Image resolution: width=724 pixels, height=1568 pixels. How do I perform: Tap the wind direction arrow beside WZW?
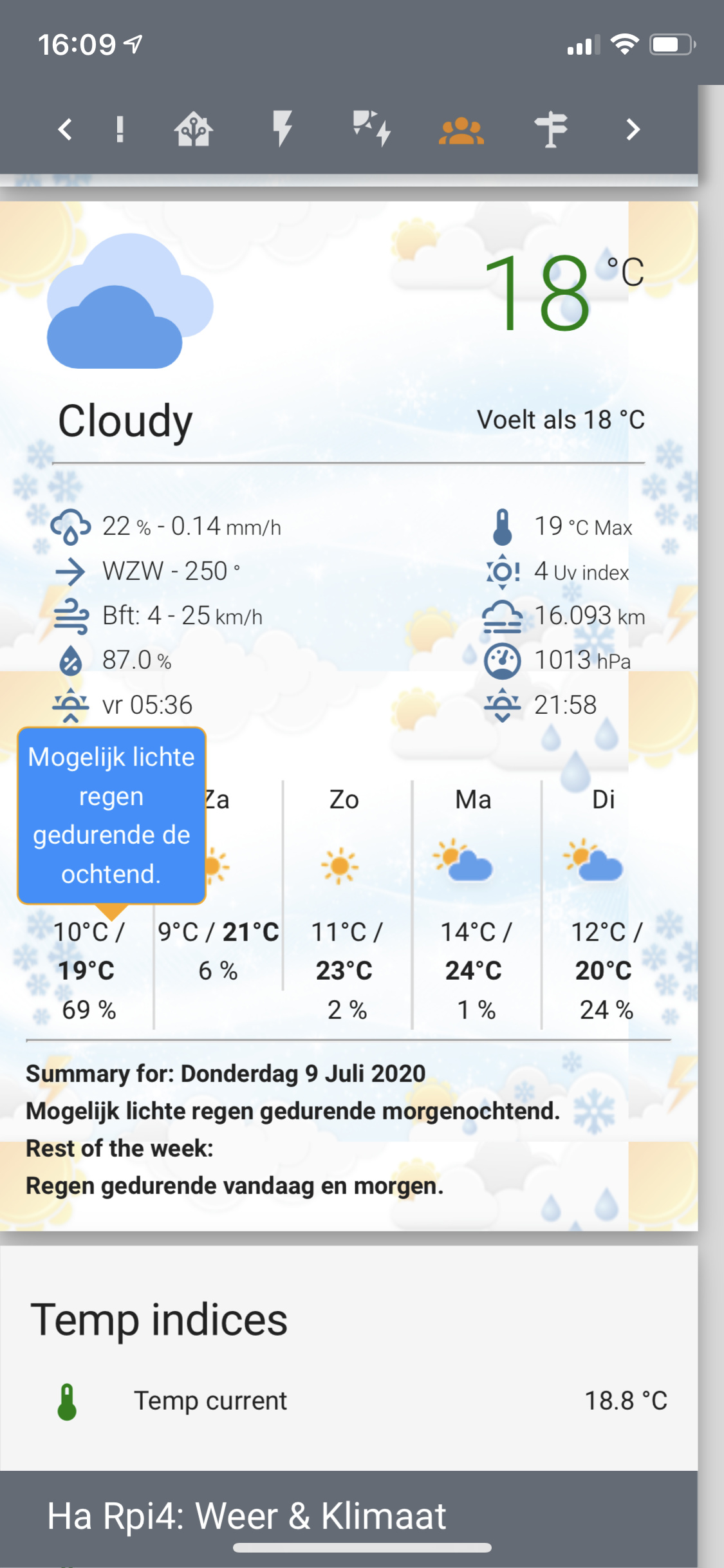(72, 571)
